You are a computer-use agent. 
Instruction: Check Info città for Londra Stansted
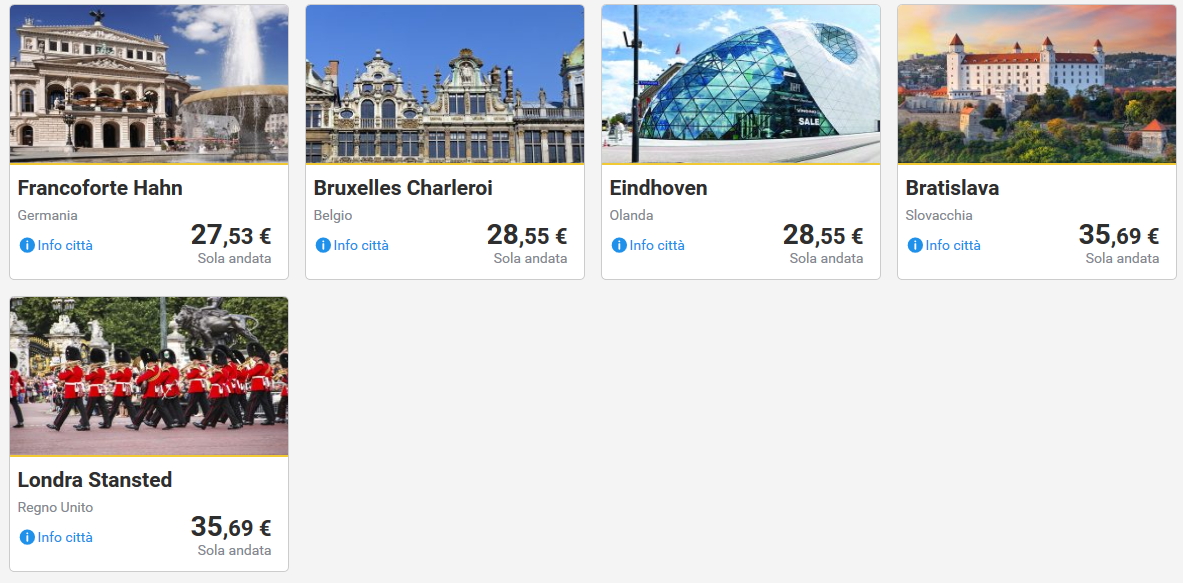[57, 537]
